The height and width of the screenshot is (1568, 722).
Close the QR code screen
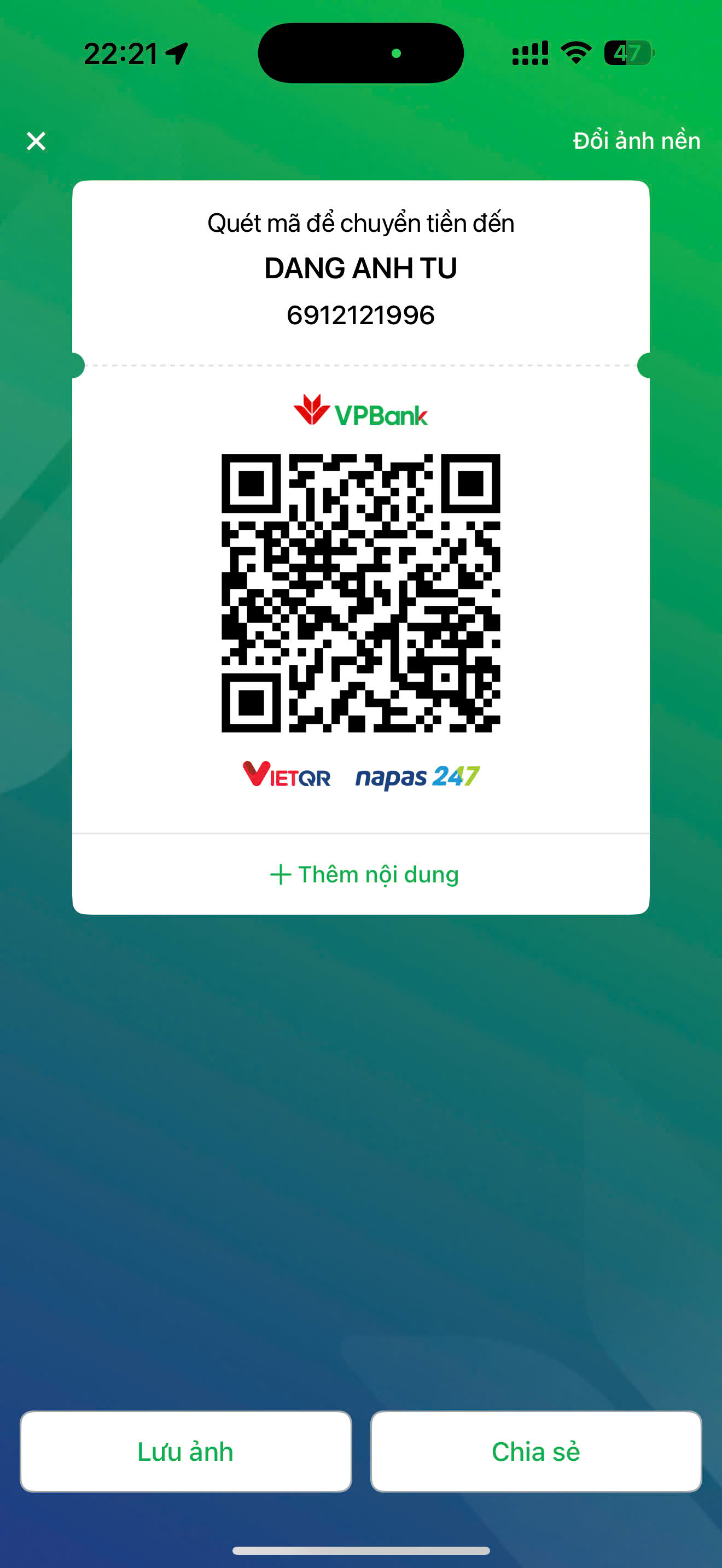tap(36, 141)
